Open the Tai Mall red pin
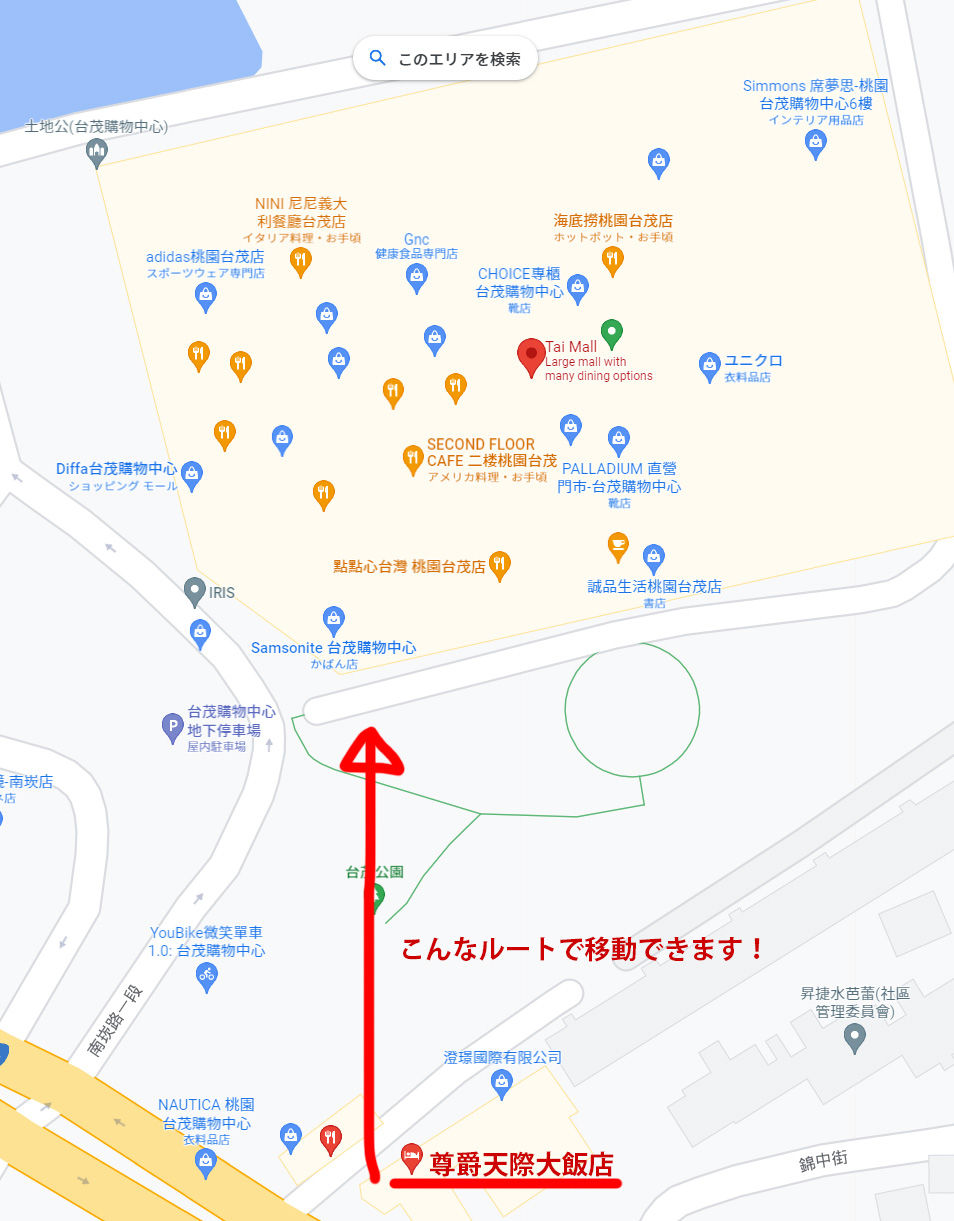 pyautogui.click(x=530, y=357)
